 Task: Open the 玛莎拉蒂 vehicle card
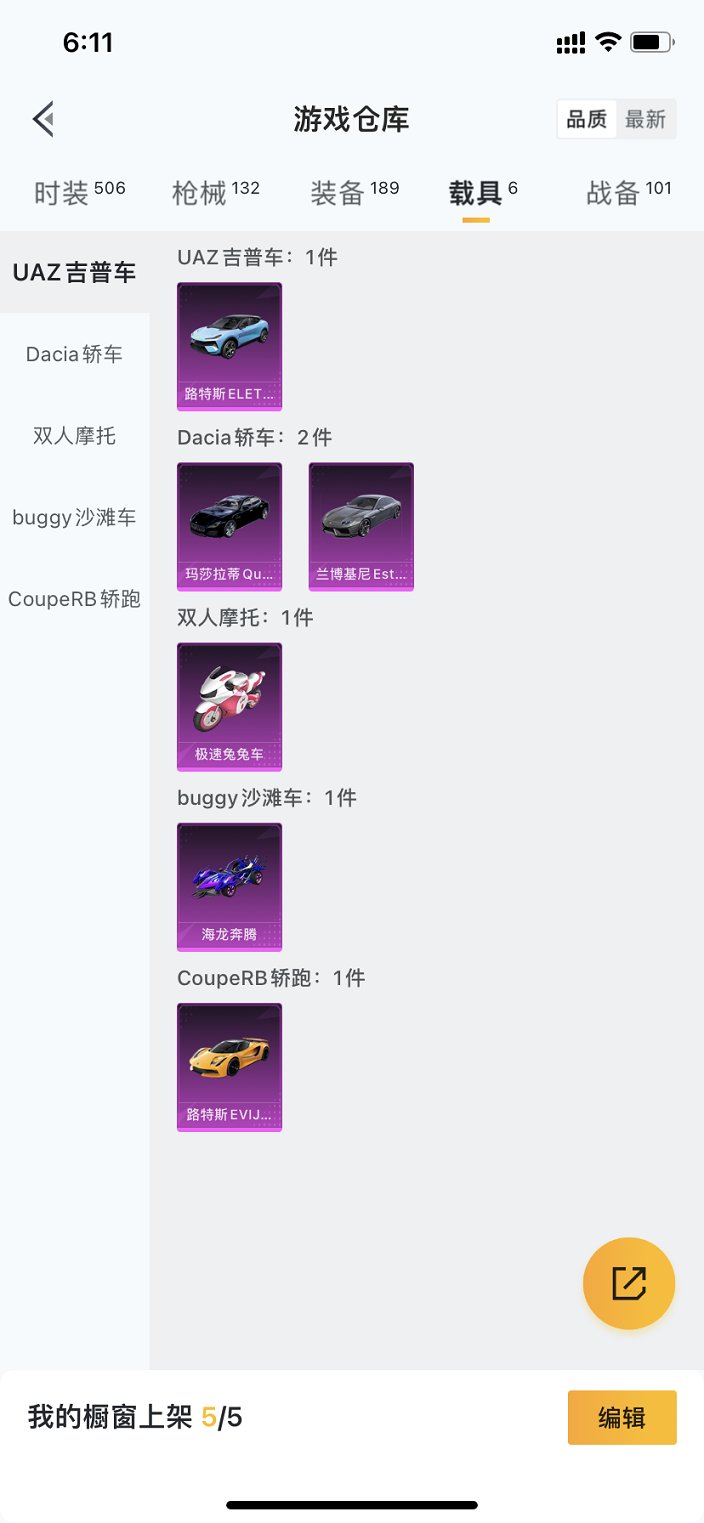[x=229, y=526]
